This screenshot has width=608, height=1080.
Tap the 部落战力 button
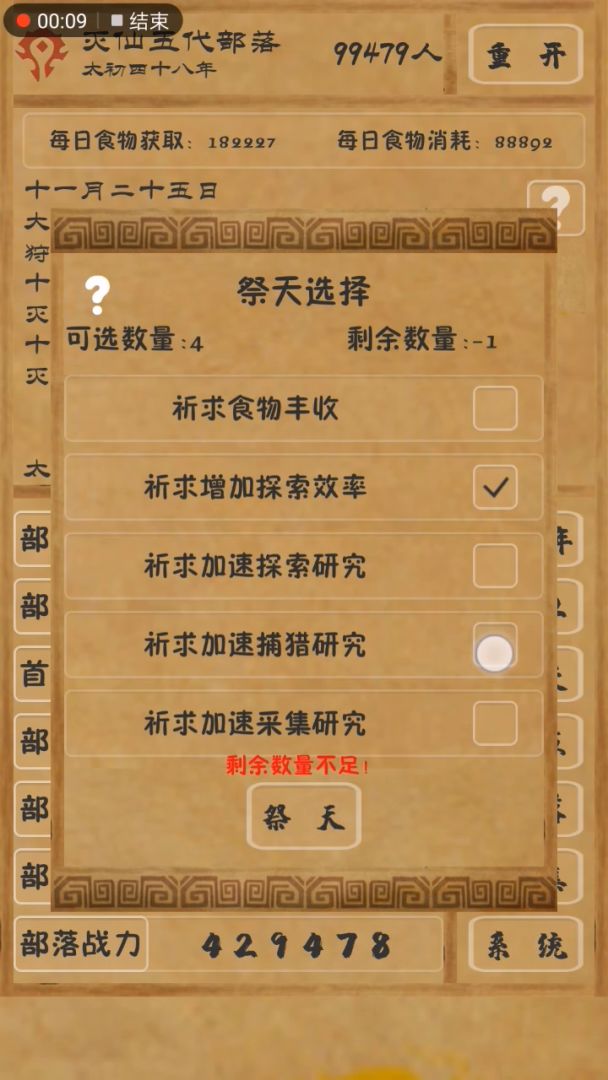point(81,944)
